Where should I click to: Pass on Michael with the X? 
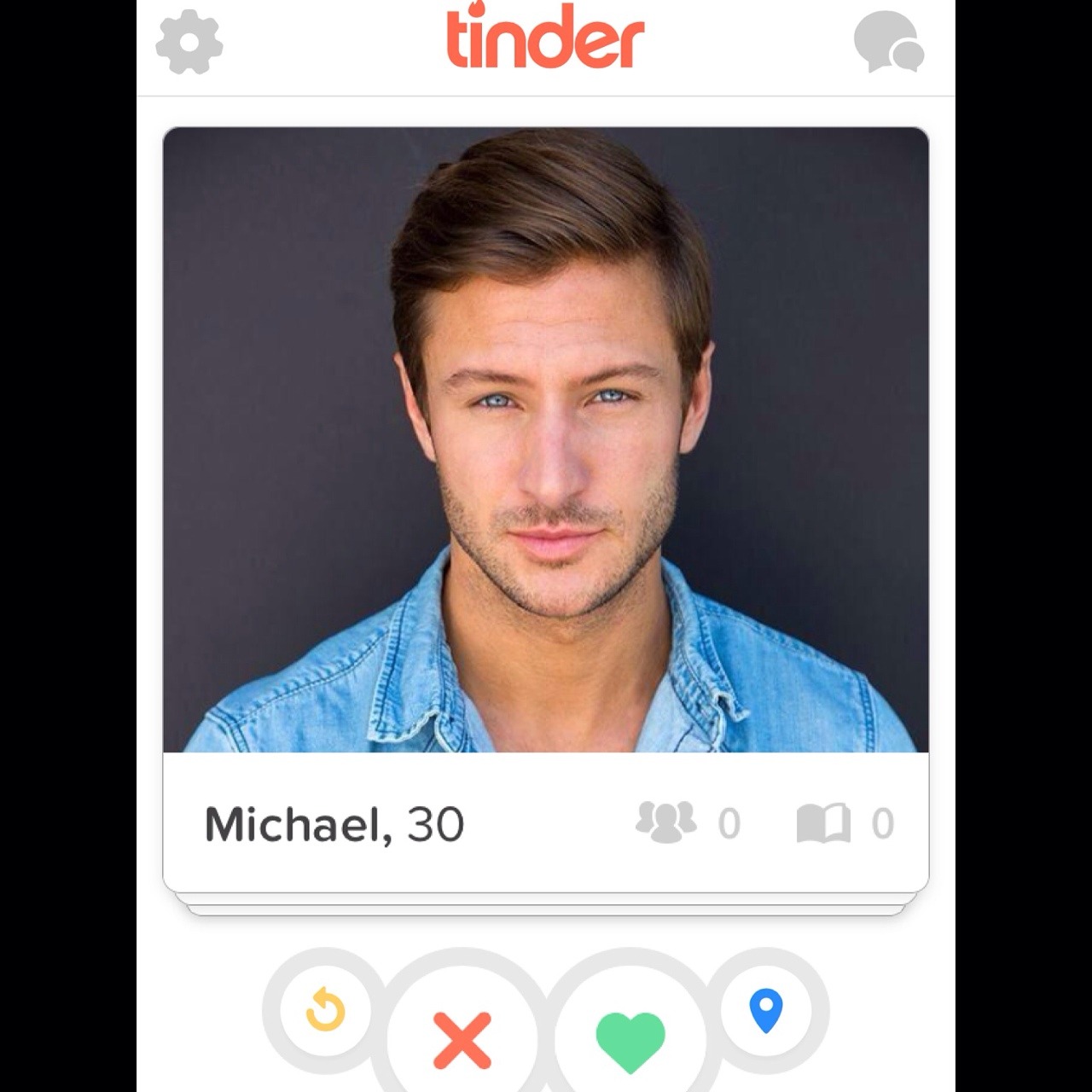pos(462,1039)
